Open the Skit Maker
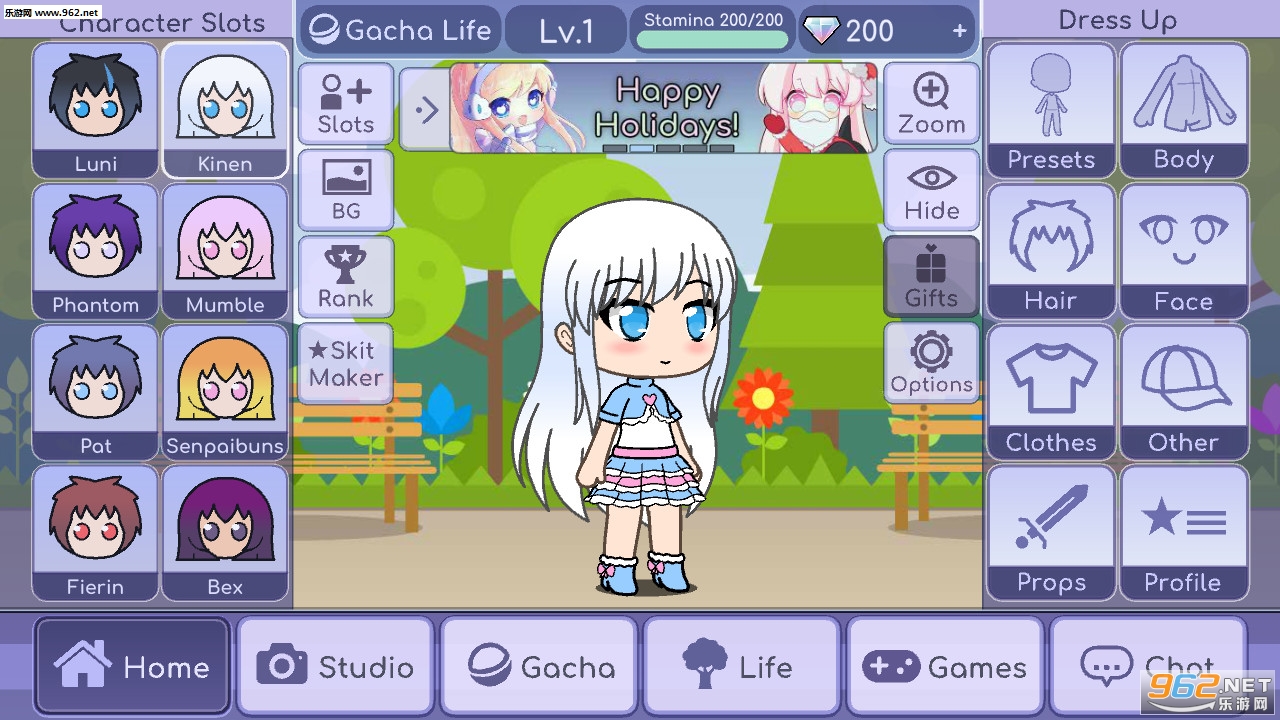 pos(346,364)
